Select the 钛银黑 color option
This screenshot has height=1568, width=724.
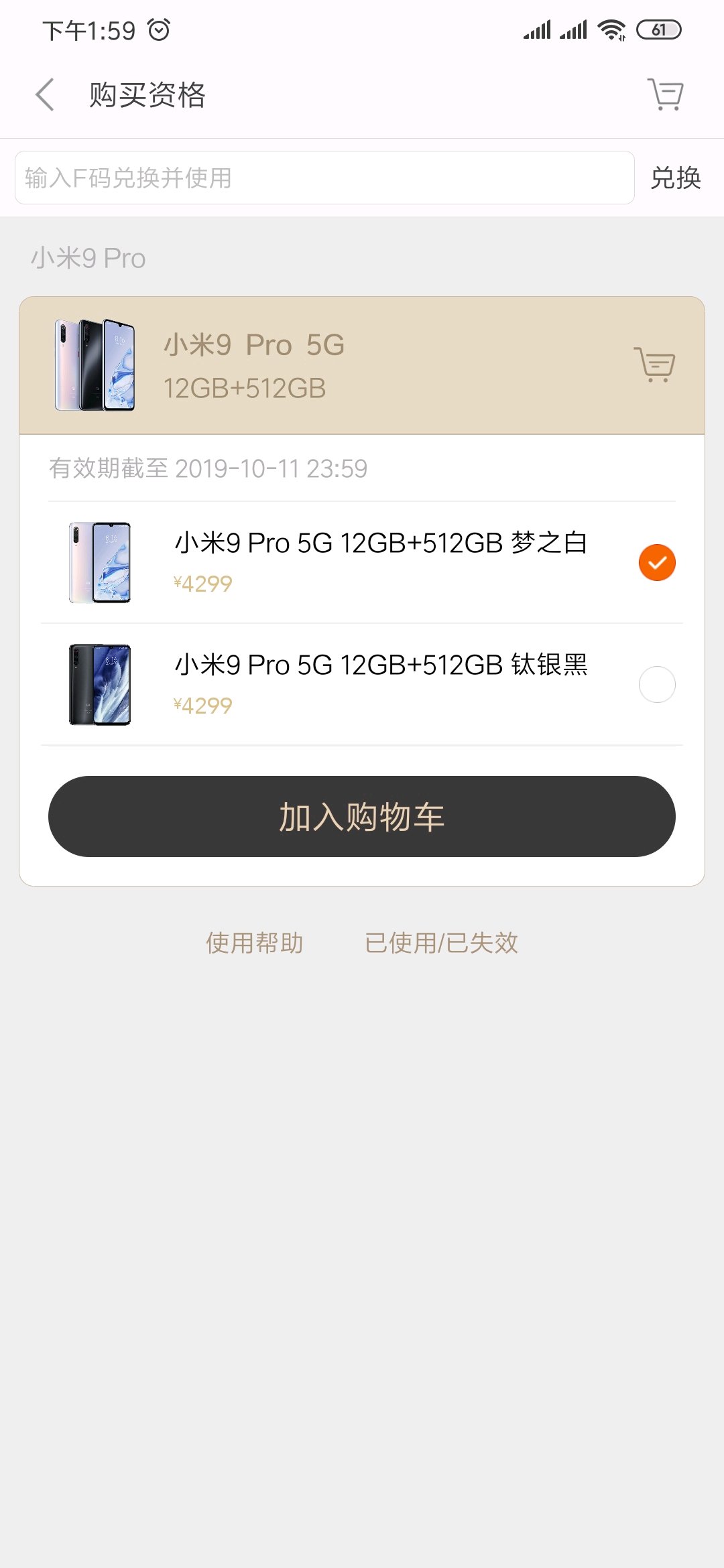click(657, 684)
